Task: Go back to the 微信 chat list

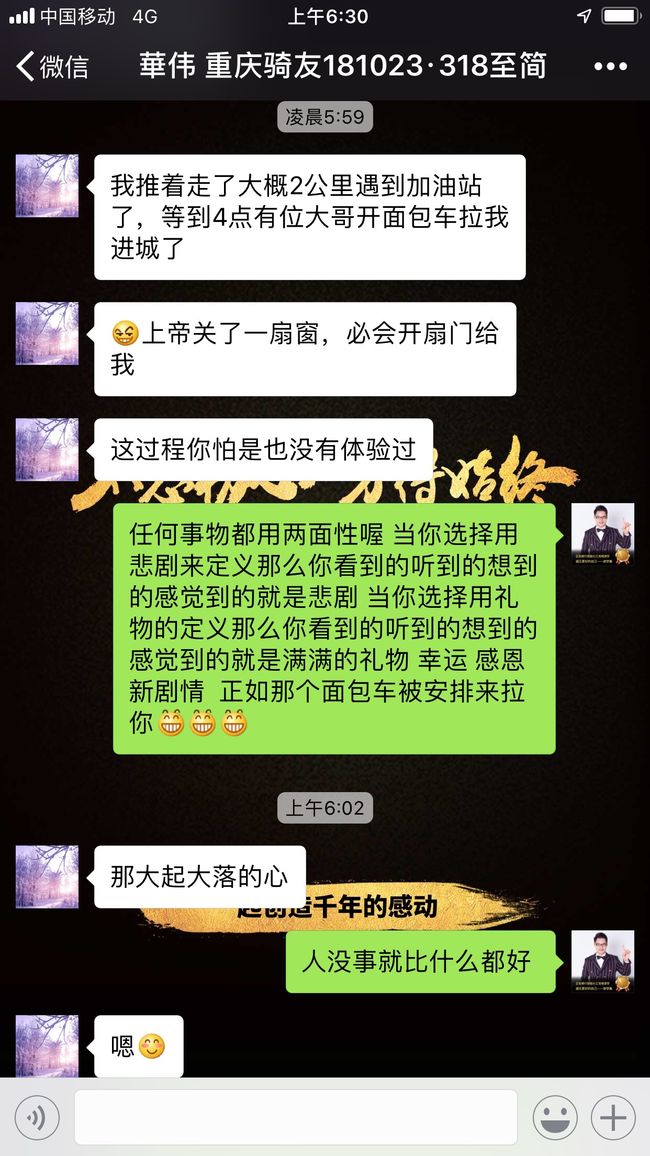Action: pyautogui.click(x=52, y=66)
